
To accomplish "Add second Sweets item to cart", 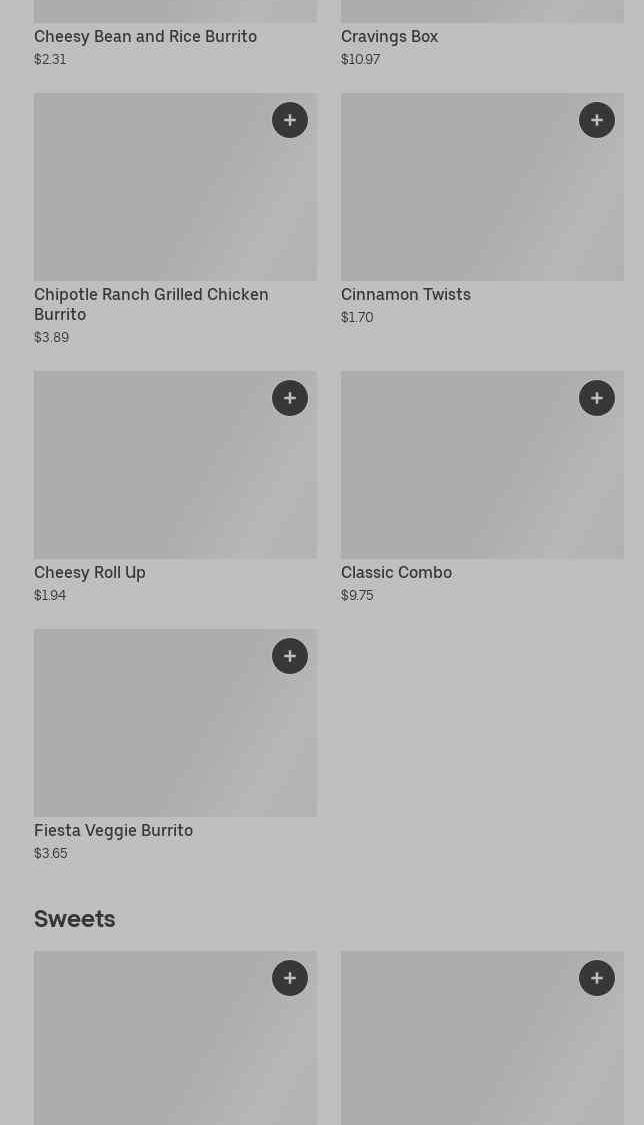I will (x=597, y=978).
